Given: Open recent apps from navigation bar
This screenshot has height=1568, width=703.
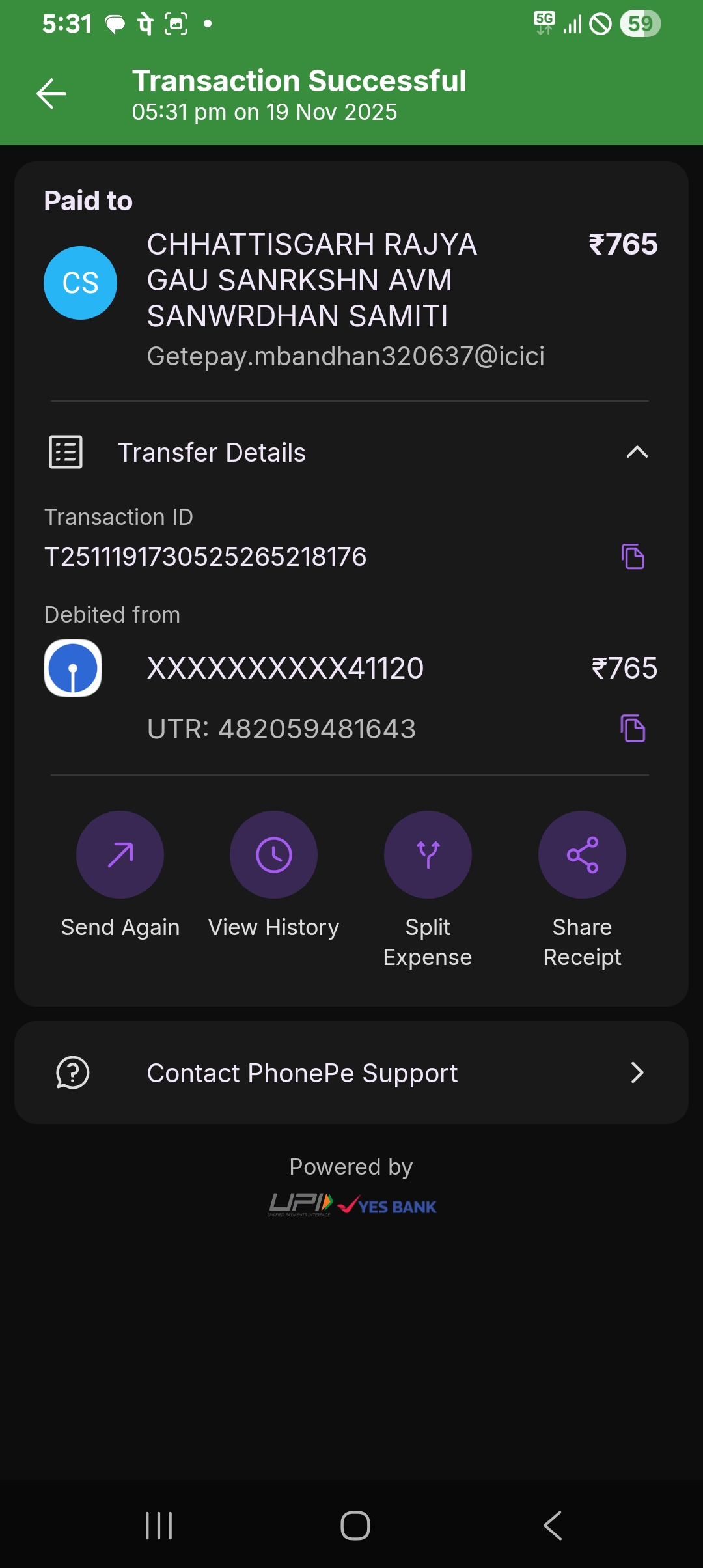Looking at the screenshot, I should tap(159, 1525).
